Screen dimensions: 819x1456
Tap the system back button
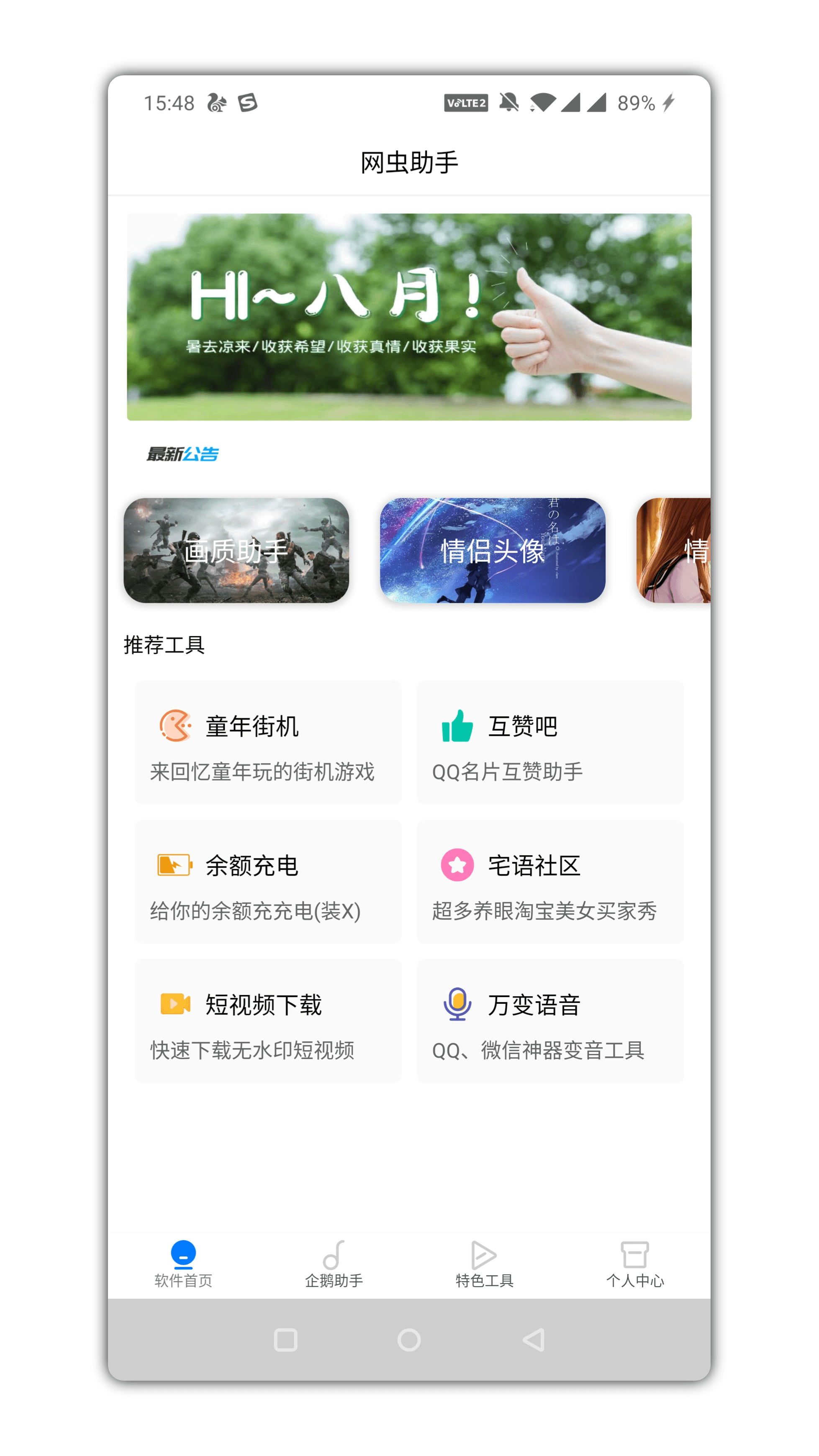[534, 1340]
